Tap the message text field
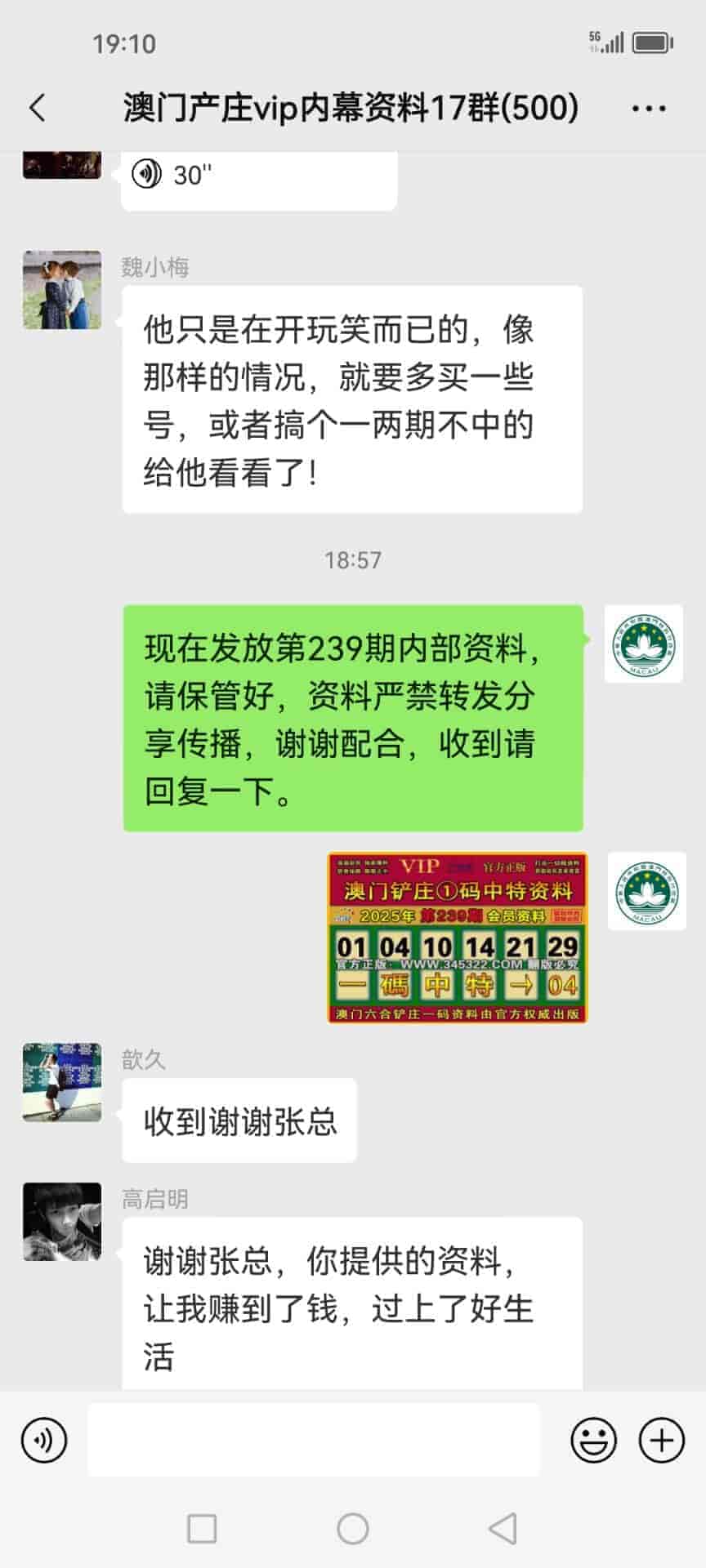Screen dimensions: 706x1568 point(314,1440)
